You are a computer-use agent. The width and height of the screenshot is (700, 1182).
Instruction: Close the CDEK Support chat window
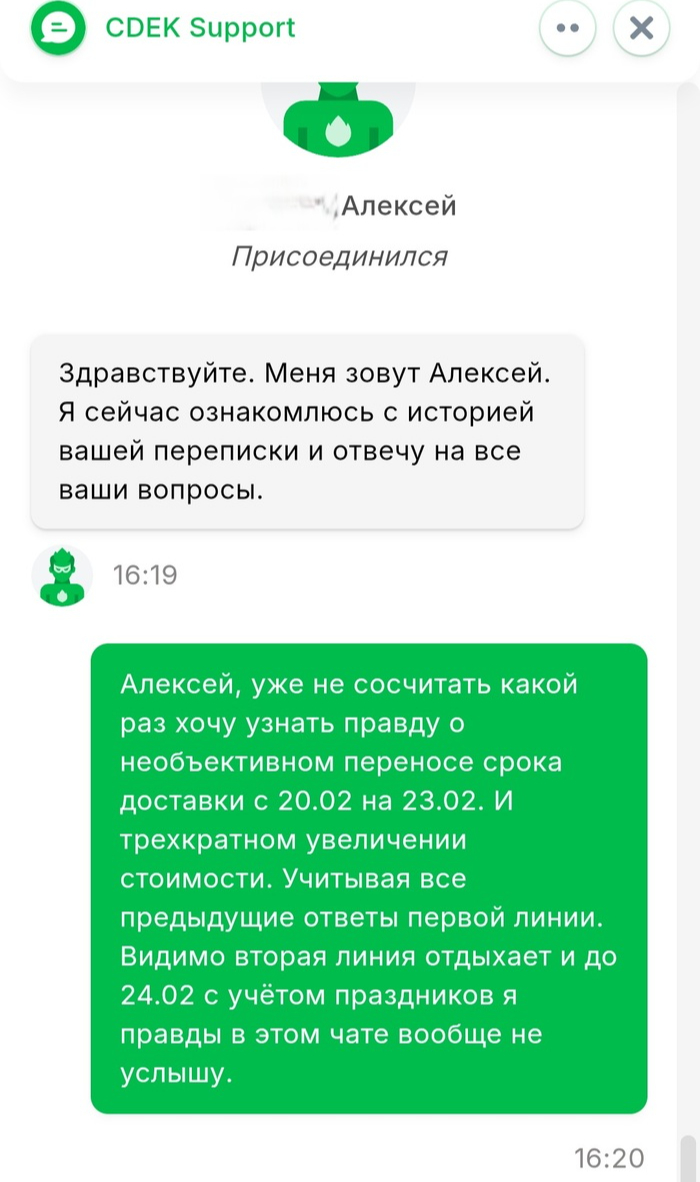click(x=641, y=28)
